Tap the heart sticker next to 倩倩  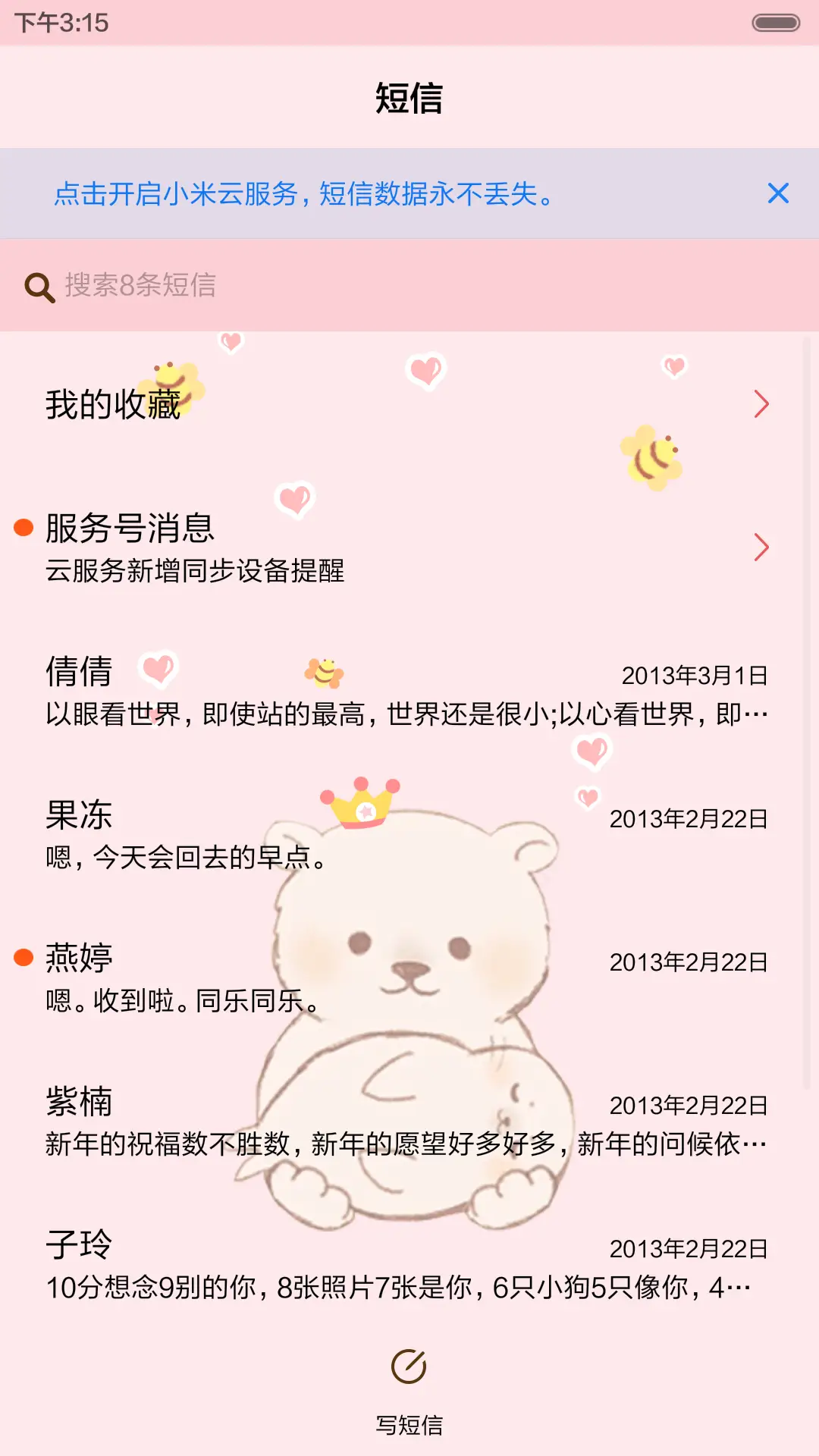[156, 670]
